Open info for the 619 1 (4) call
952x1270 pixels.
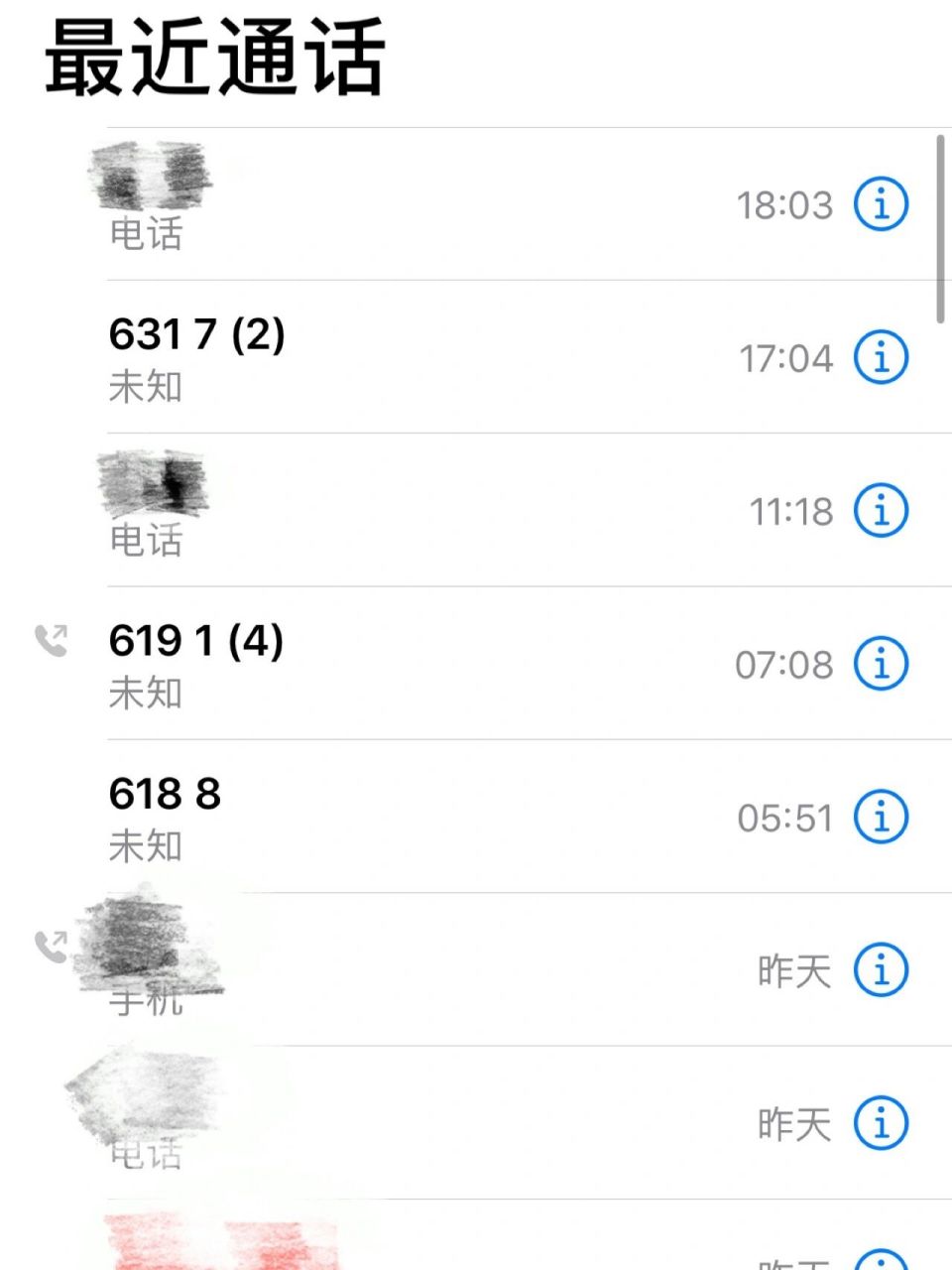tap(879, 664)
